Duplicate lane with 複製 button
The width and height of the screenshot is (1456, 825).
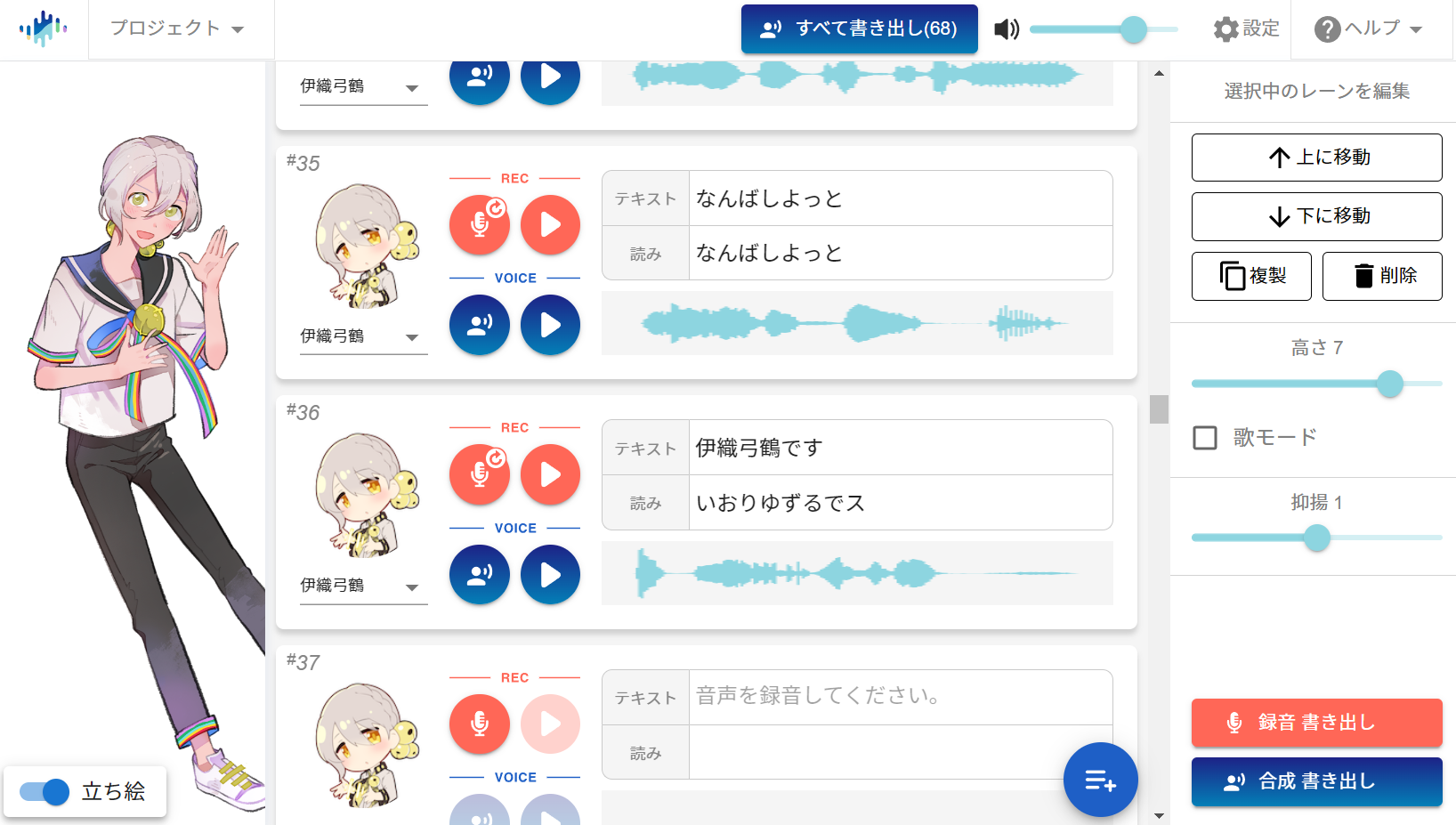tap(1250, 276)
